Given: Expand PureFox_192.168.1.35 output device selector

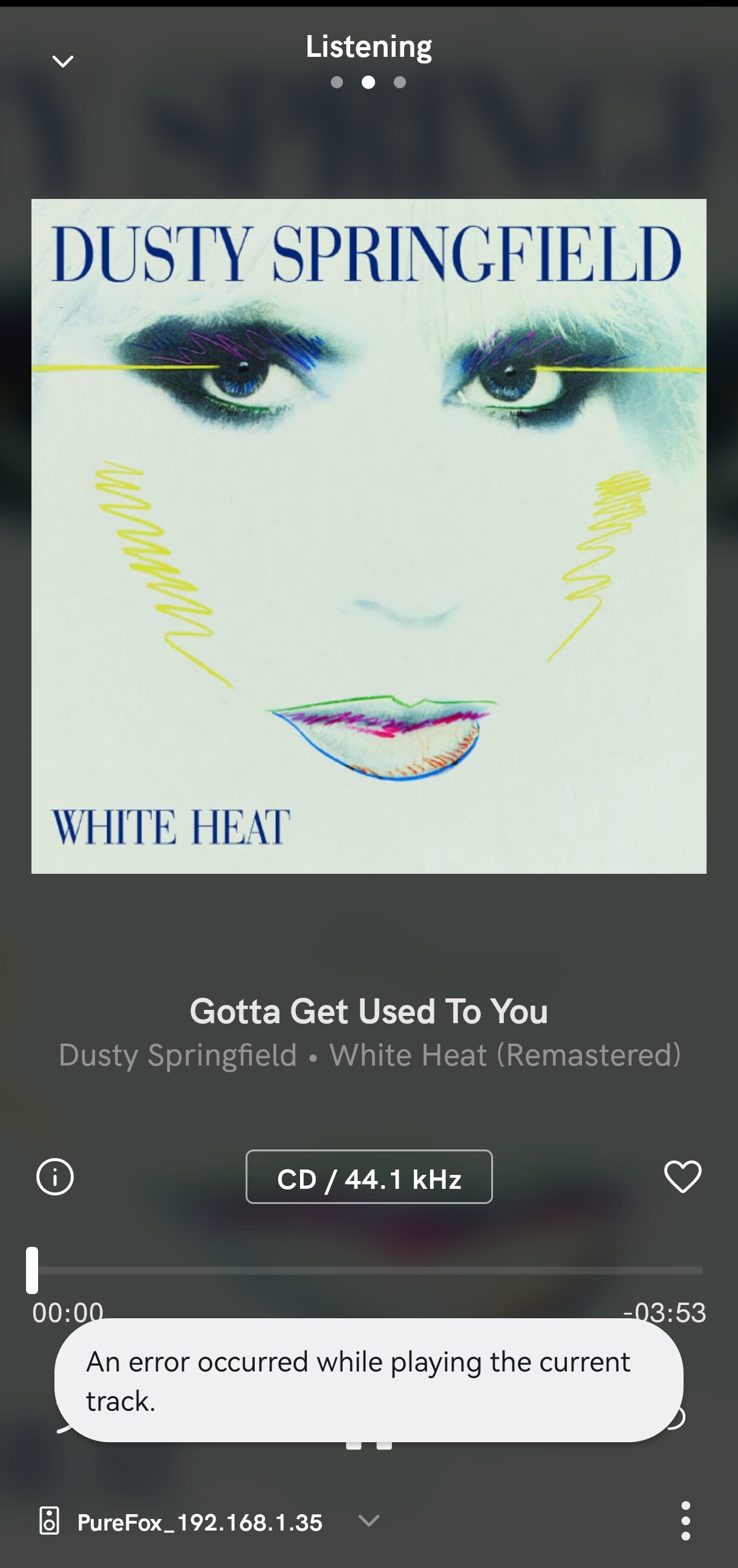Looking at the screenshot, I should point(368,1520).
